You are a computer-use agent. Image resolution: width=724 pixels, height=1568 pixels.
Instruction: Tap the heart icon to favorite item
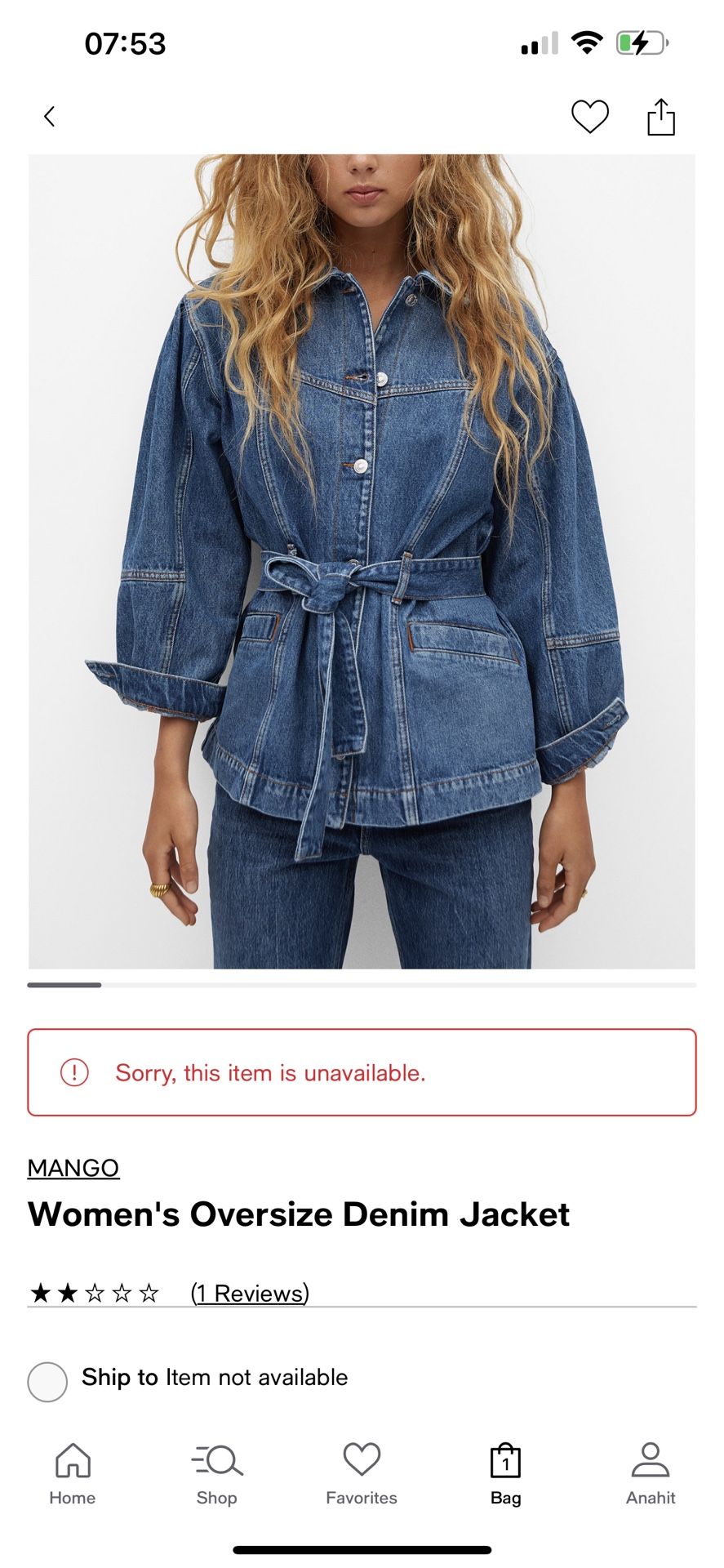pos(589,117)
